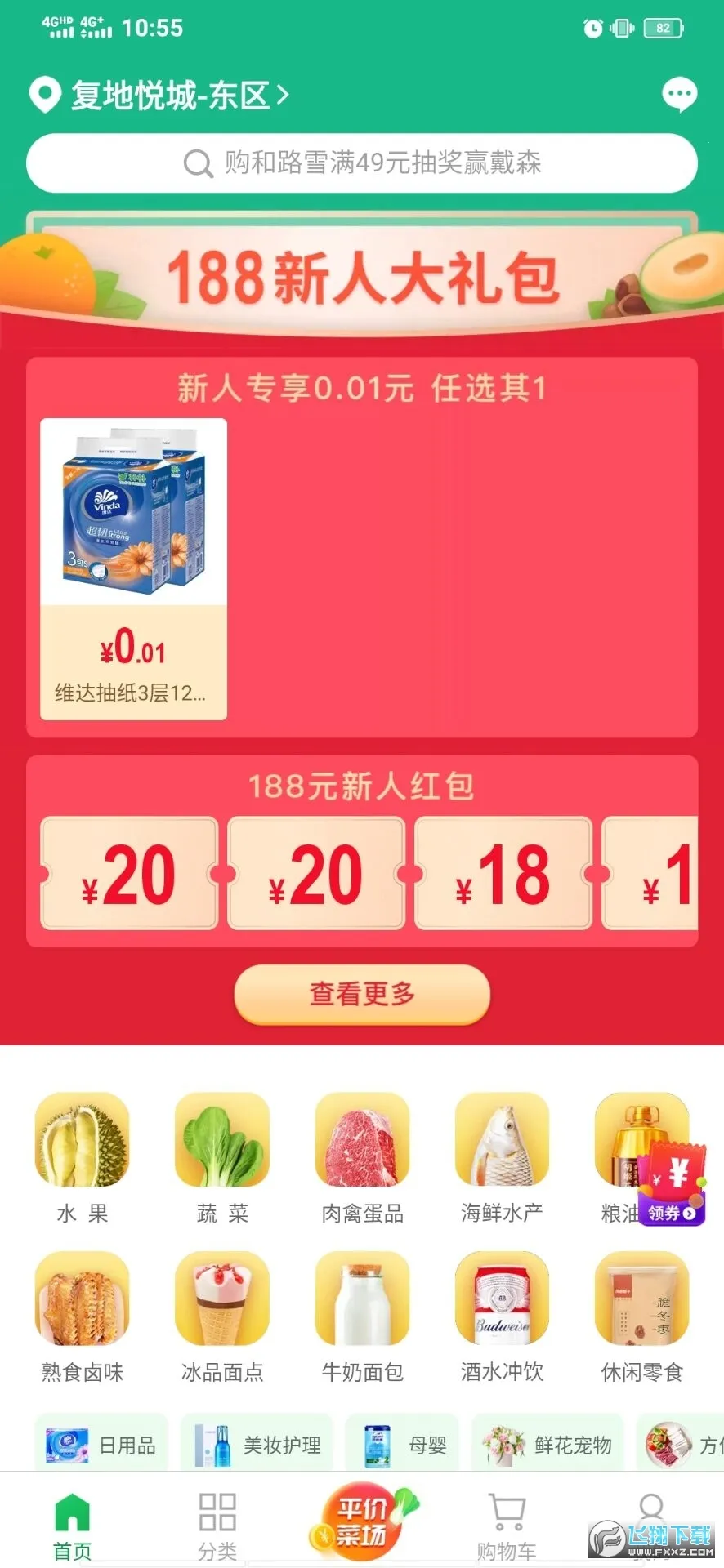Open the message bubble icon at top right
724x1568 pixels.
(681, 94)
